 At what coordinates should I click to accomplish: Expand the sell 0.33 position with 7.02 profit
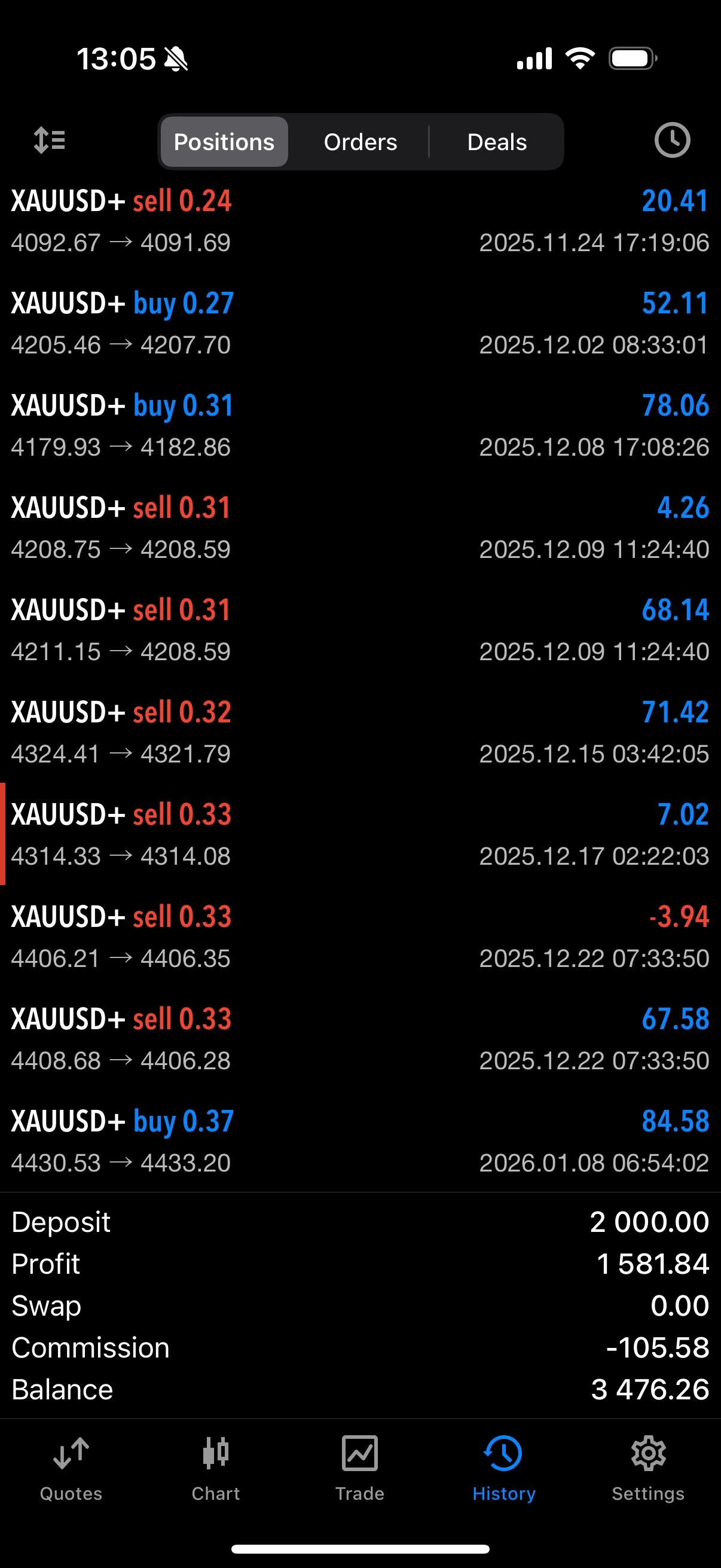[x=360, y=835]
